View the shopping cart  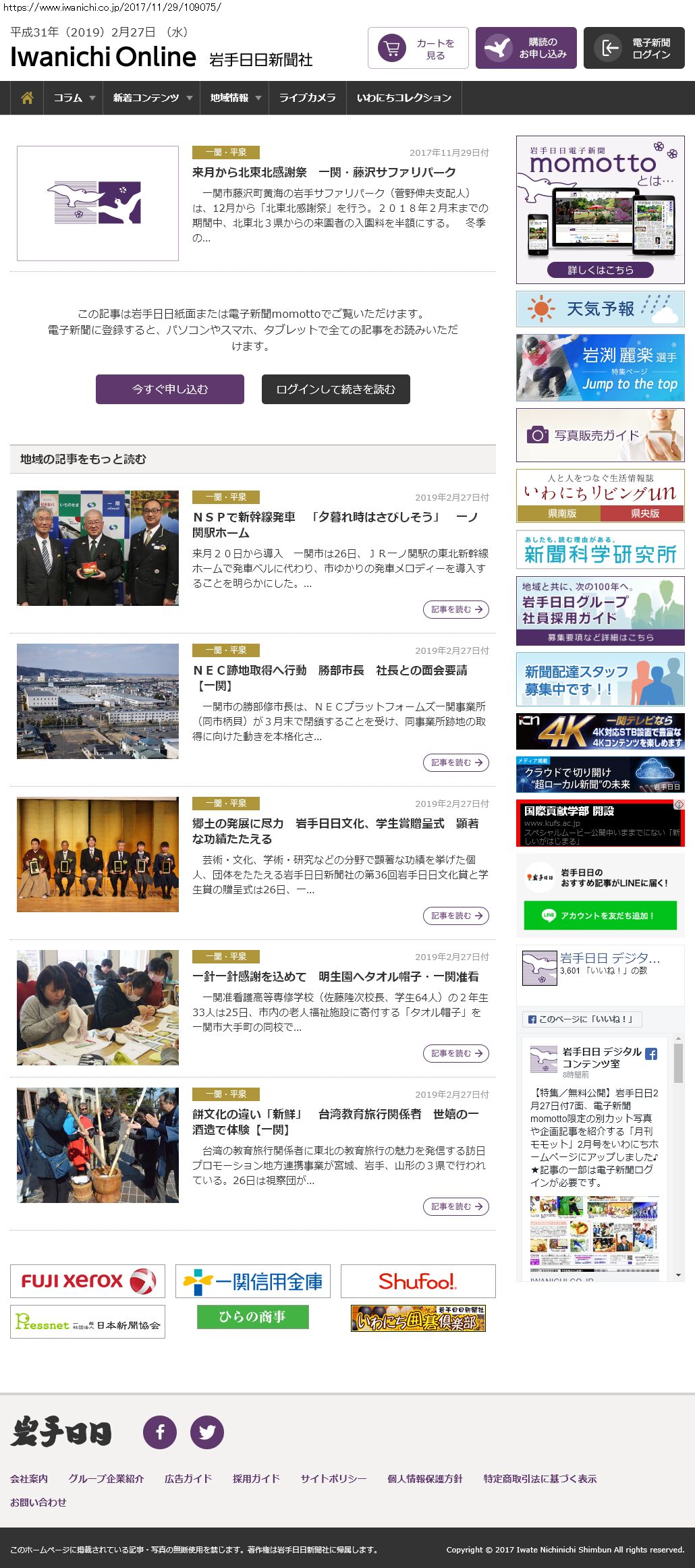418,48
